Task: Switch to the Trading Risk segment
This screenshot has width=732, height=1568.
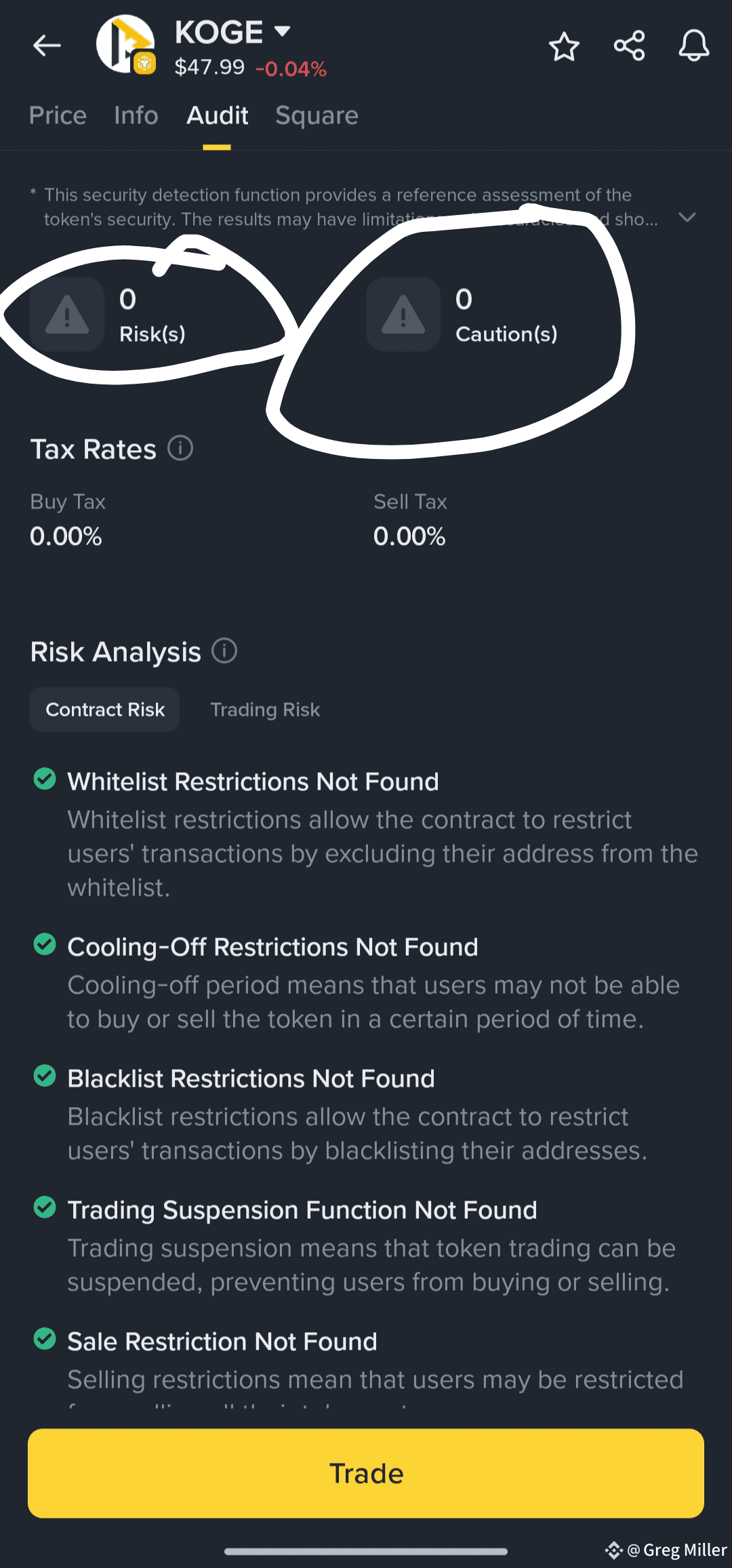Action: coord(265,710)
